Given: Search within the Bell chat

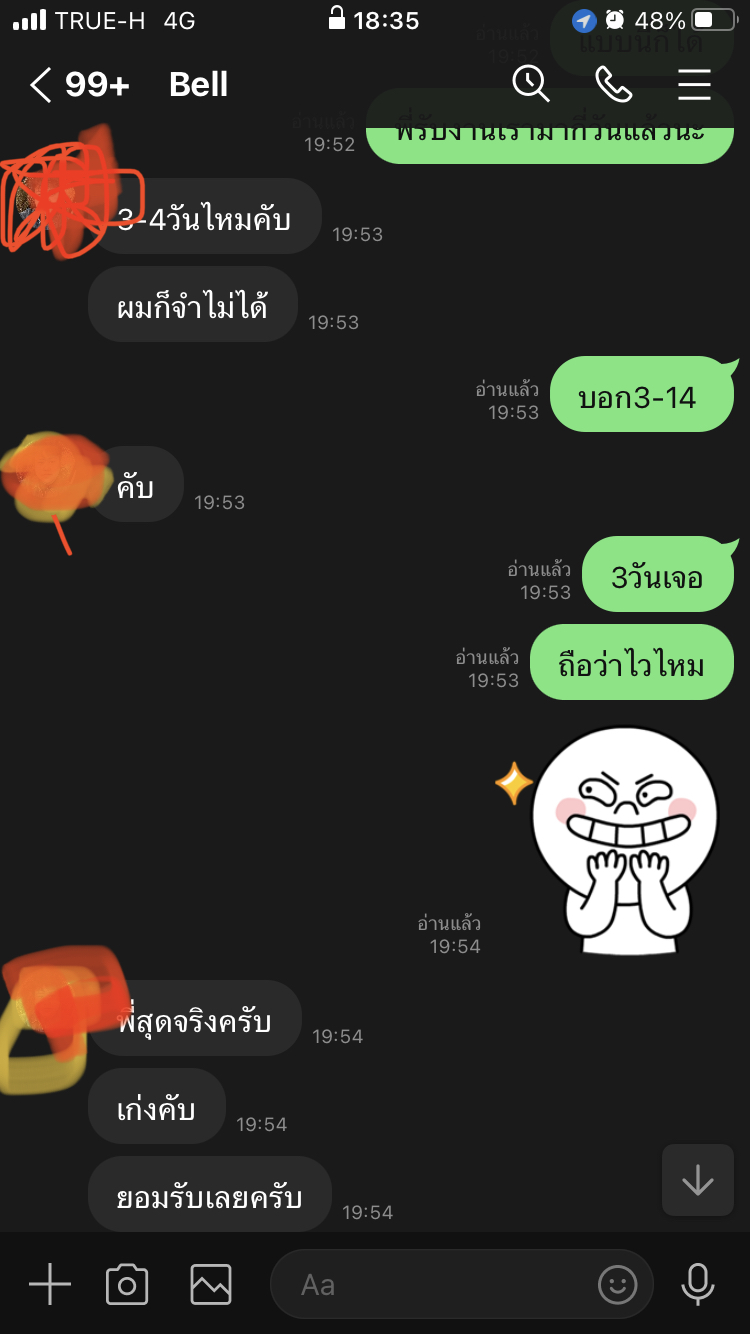Looking at the screenshot, I should 531,85.
